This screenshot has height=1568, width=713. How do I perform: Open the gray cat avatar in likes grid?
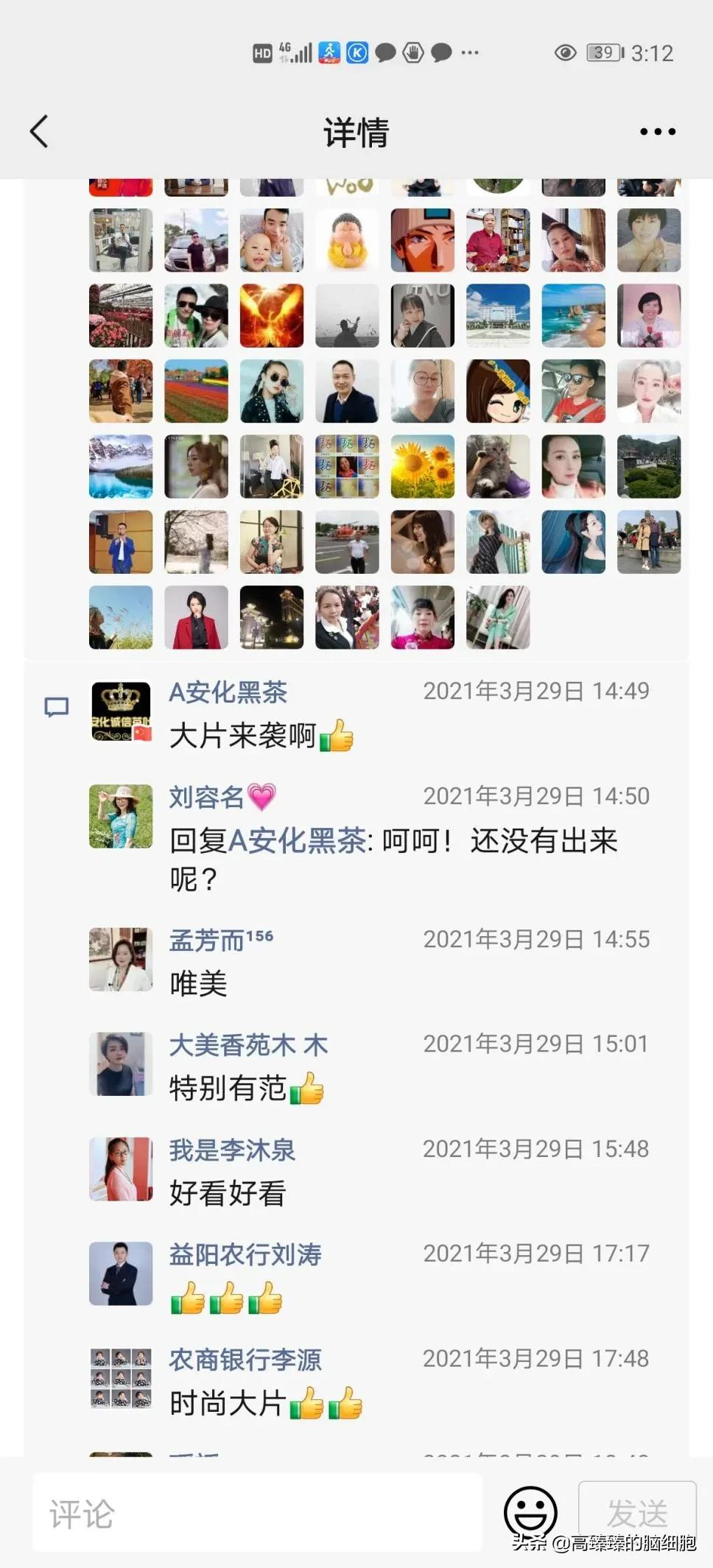pyautogui.click(x=498, y=466)
